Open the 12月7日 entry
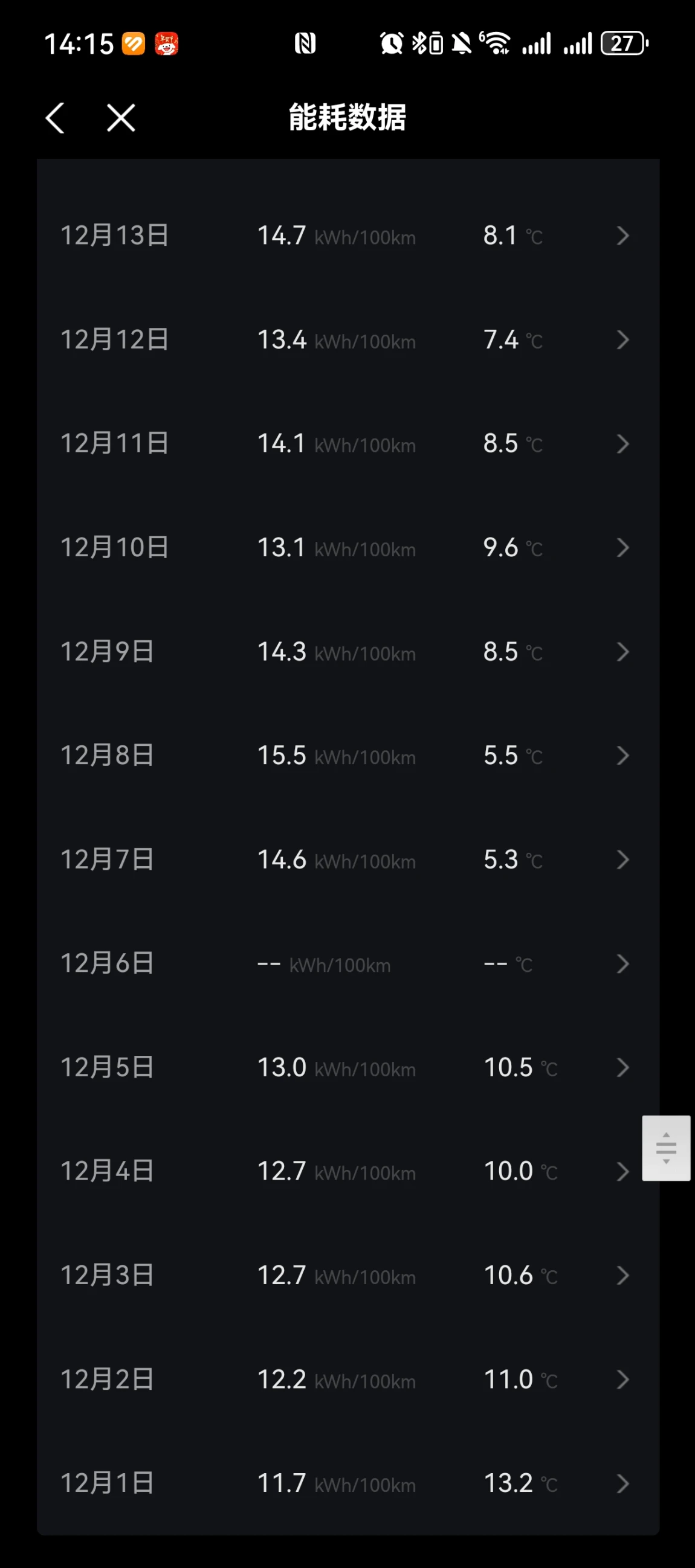This screenshot has width=695, height=1568. pos(348,860)
